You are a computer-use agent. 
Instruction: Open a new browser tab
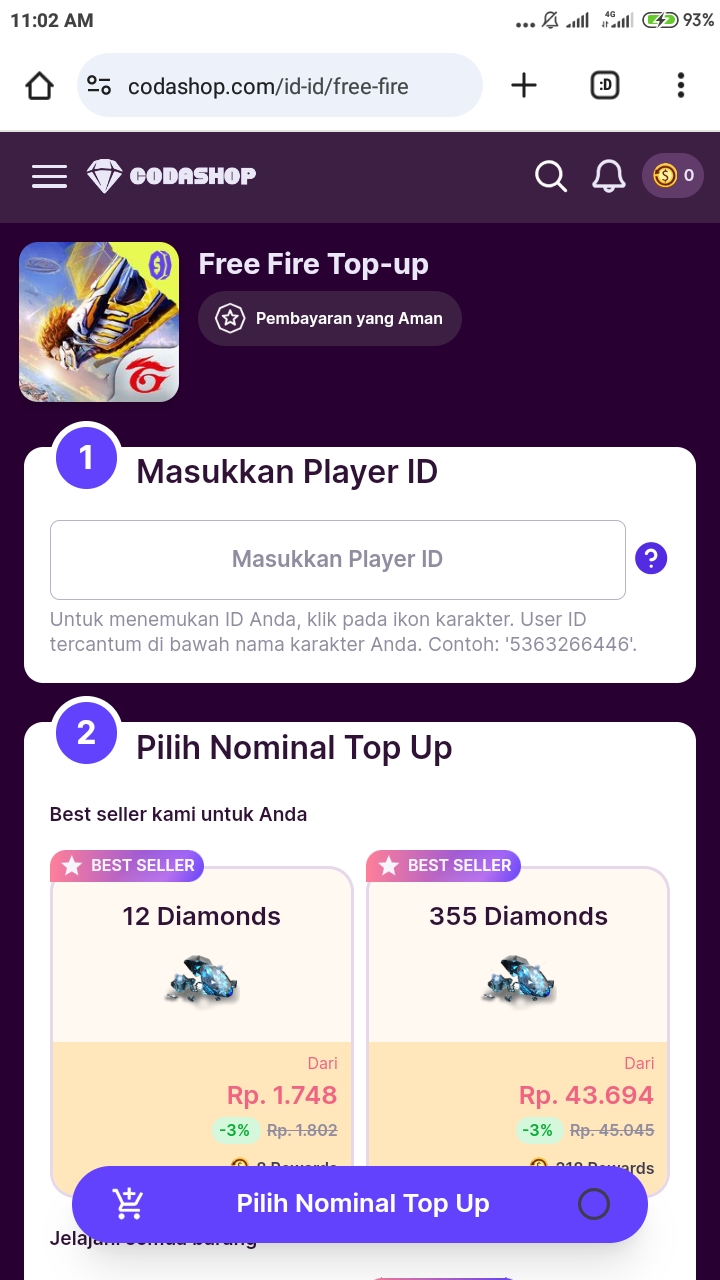click(x=524, y=86)
